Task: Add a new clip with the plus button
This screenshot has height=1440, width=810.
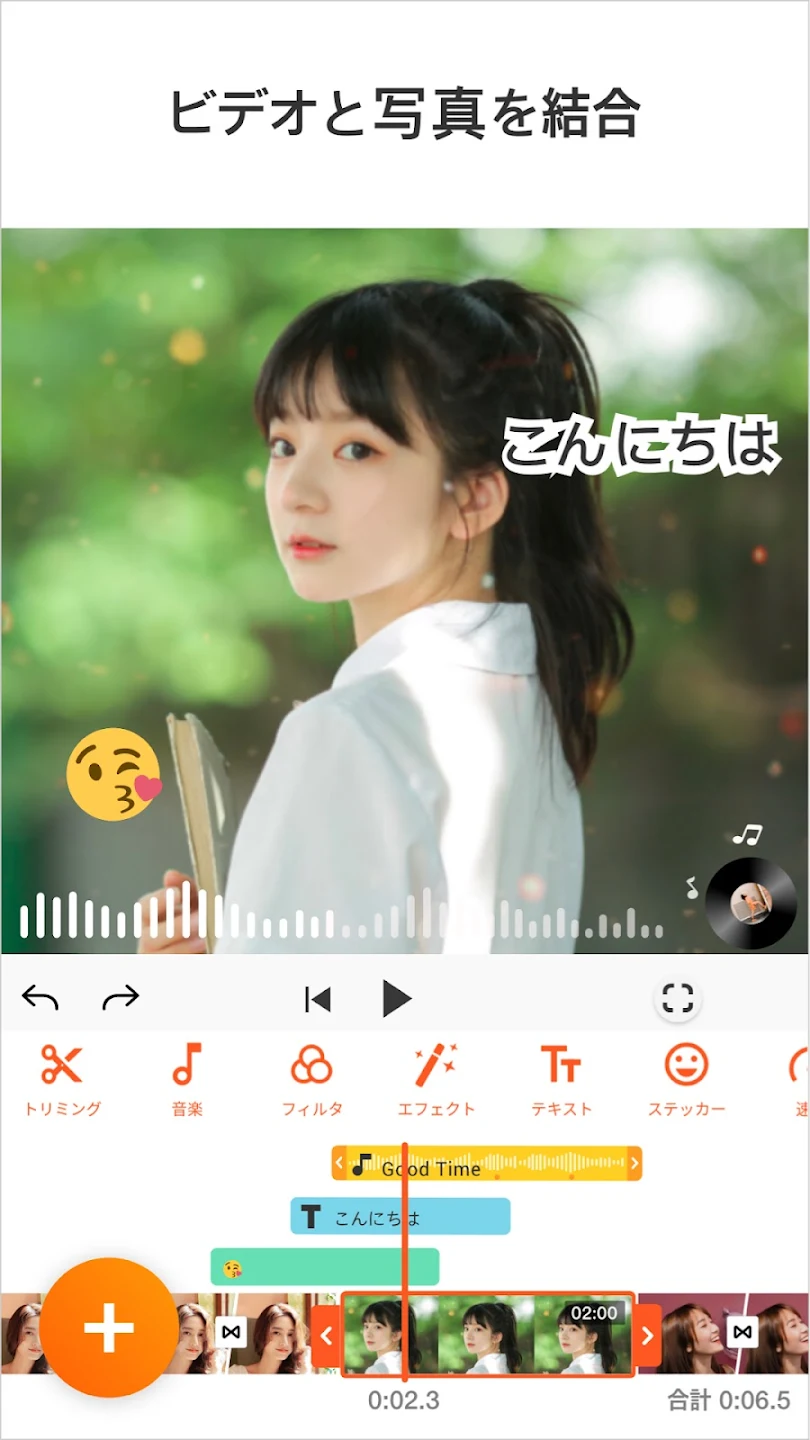Action: click(108, 1327)
